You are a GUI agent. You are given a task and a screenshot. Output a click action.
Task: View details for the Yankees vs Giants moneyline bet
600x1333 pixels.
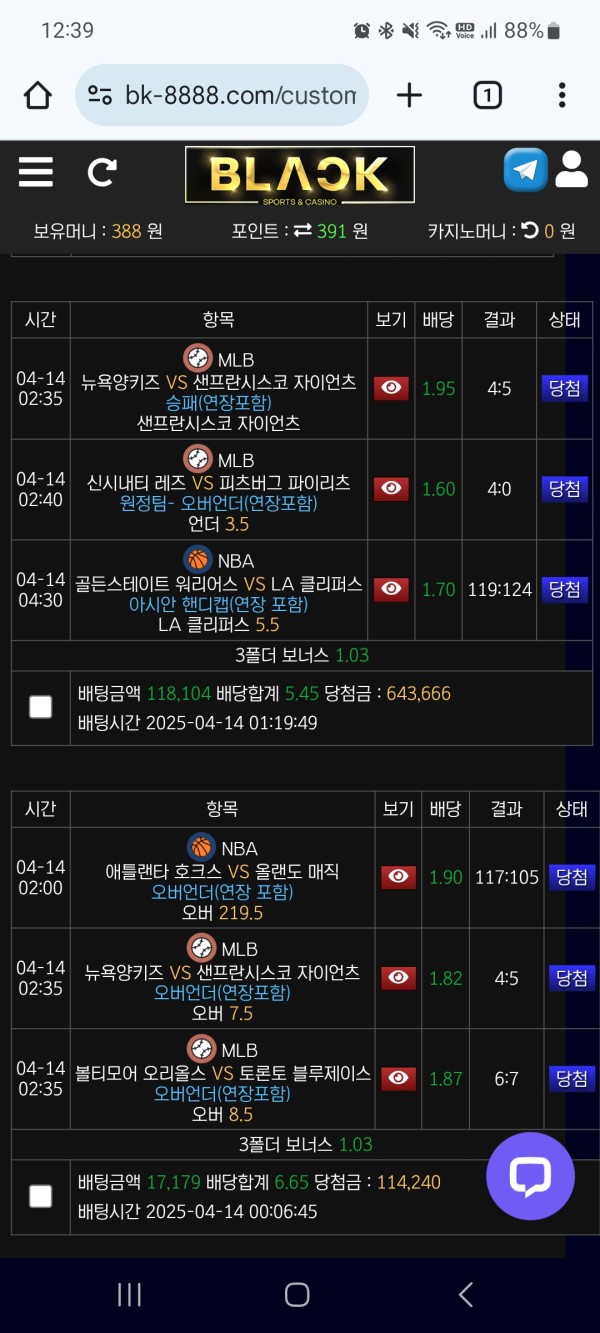tap(391, 388)
